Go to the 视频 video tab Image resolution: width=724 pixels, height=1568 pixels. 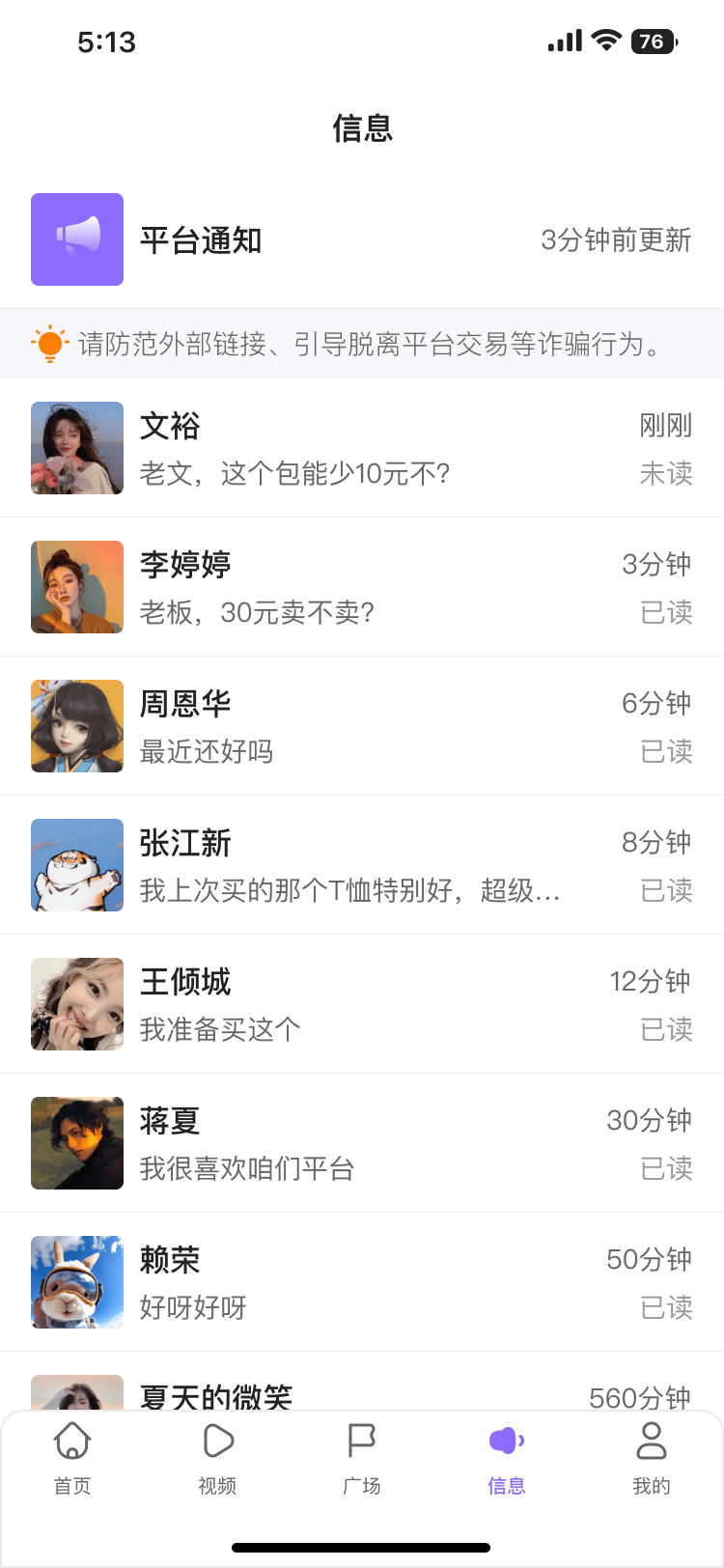click(217, 1458)
